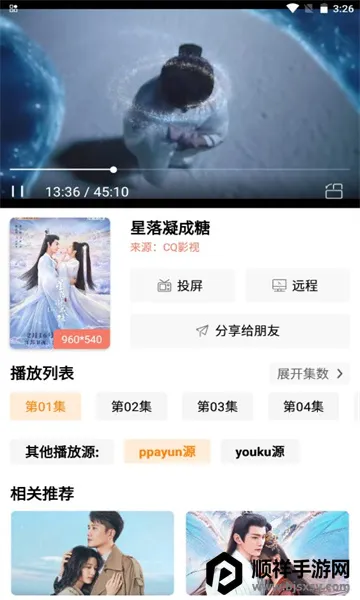Image resolution: width=360 pixels, height=600 pixels.
Task: Play episode 第02集
Action: pos(132,406)
